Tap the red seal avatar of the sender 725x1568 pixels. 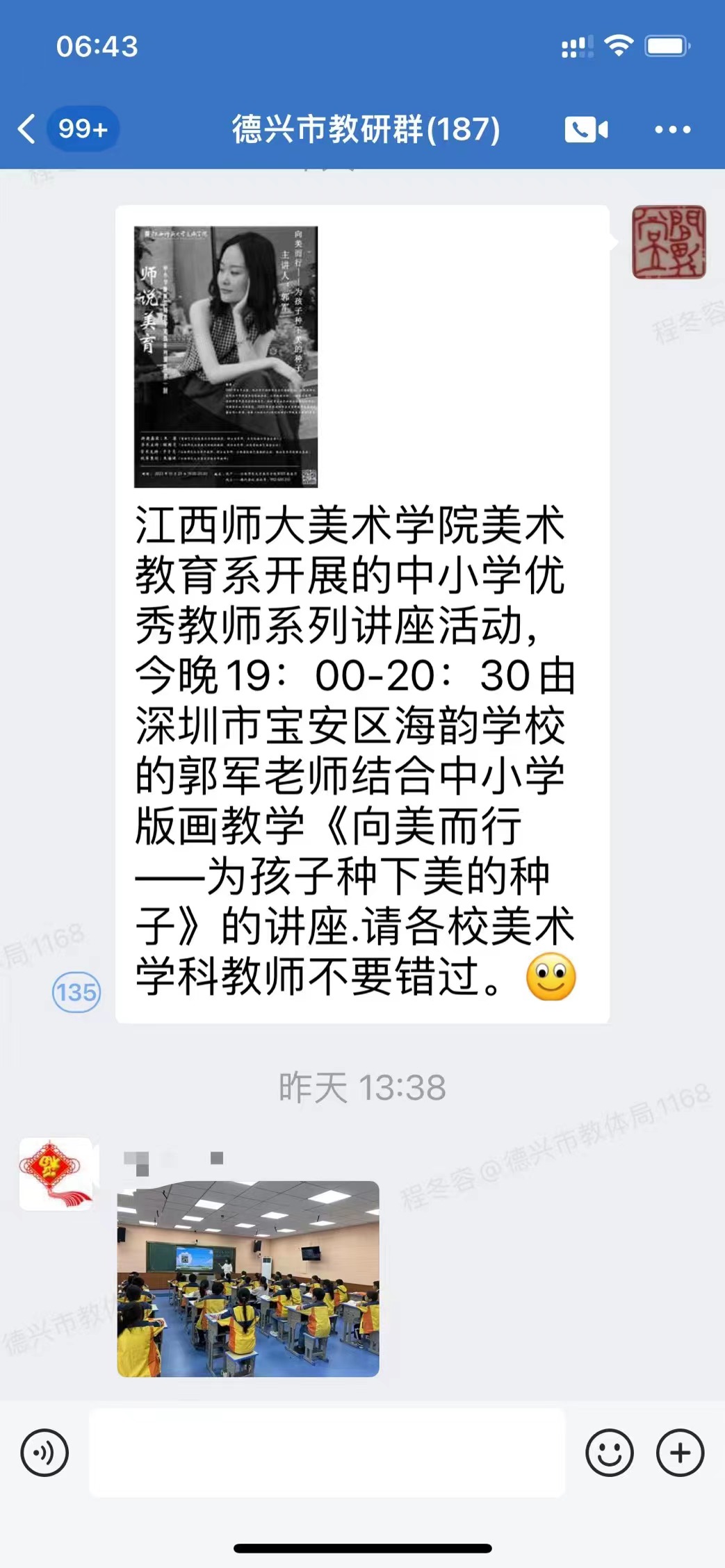click(669, 242)
